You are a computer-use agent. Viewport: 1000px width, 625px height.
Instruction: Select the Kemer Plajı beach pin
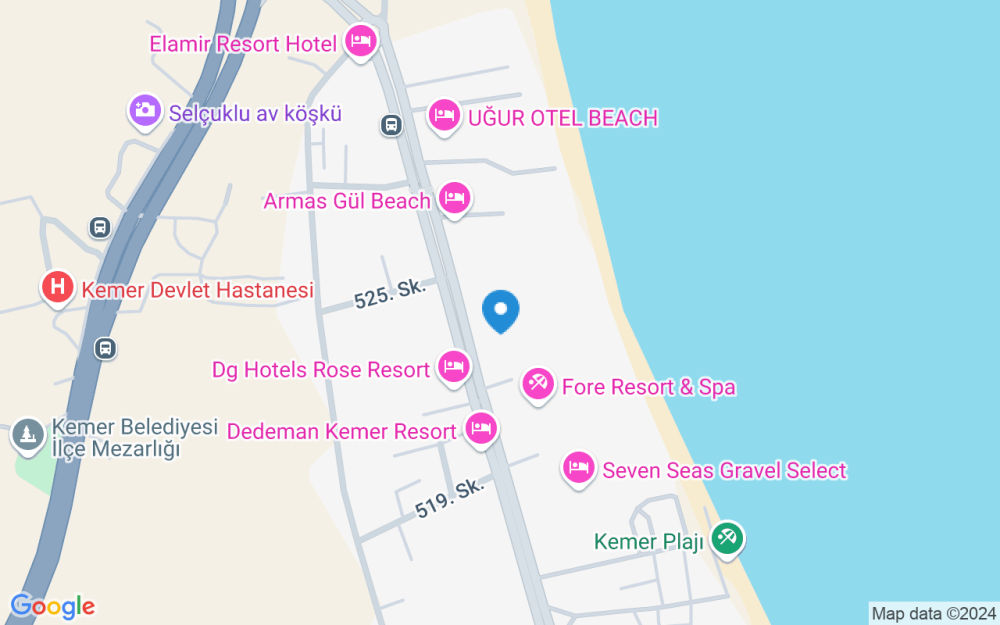pyautogui.click(x=727, y=539)
